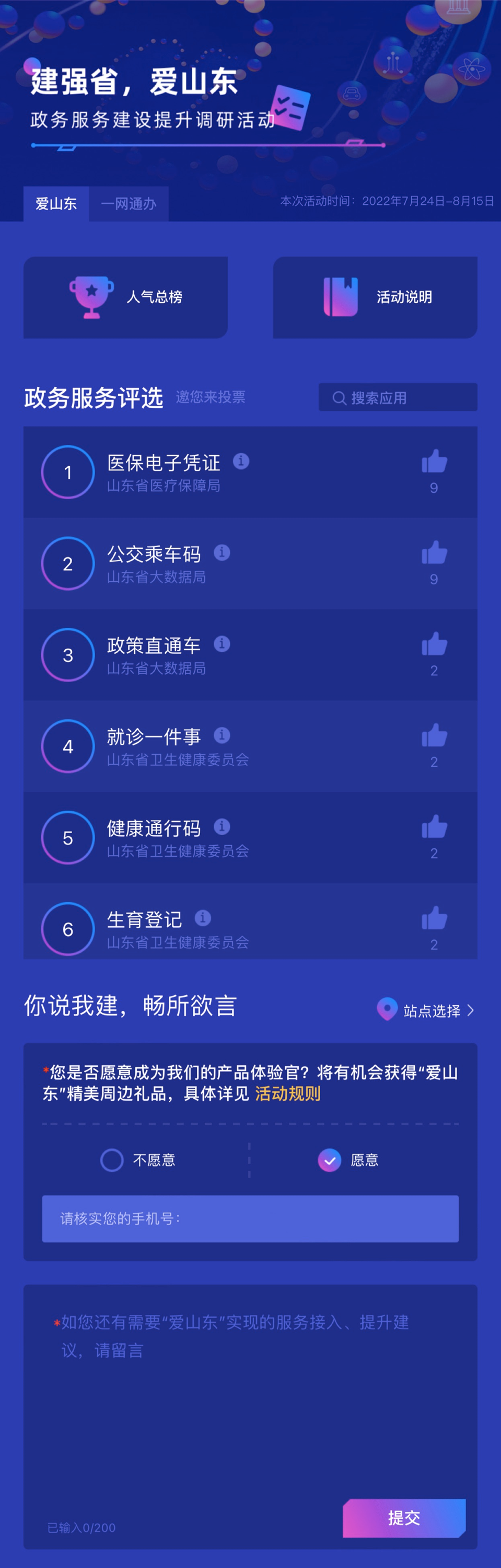Image resolution: width=501 pixels, height=1568 pixels.
Task: View info icon next to 公交乘车码
Action: pyautogui.click(x=222, y=552)
